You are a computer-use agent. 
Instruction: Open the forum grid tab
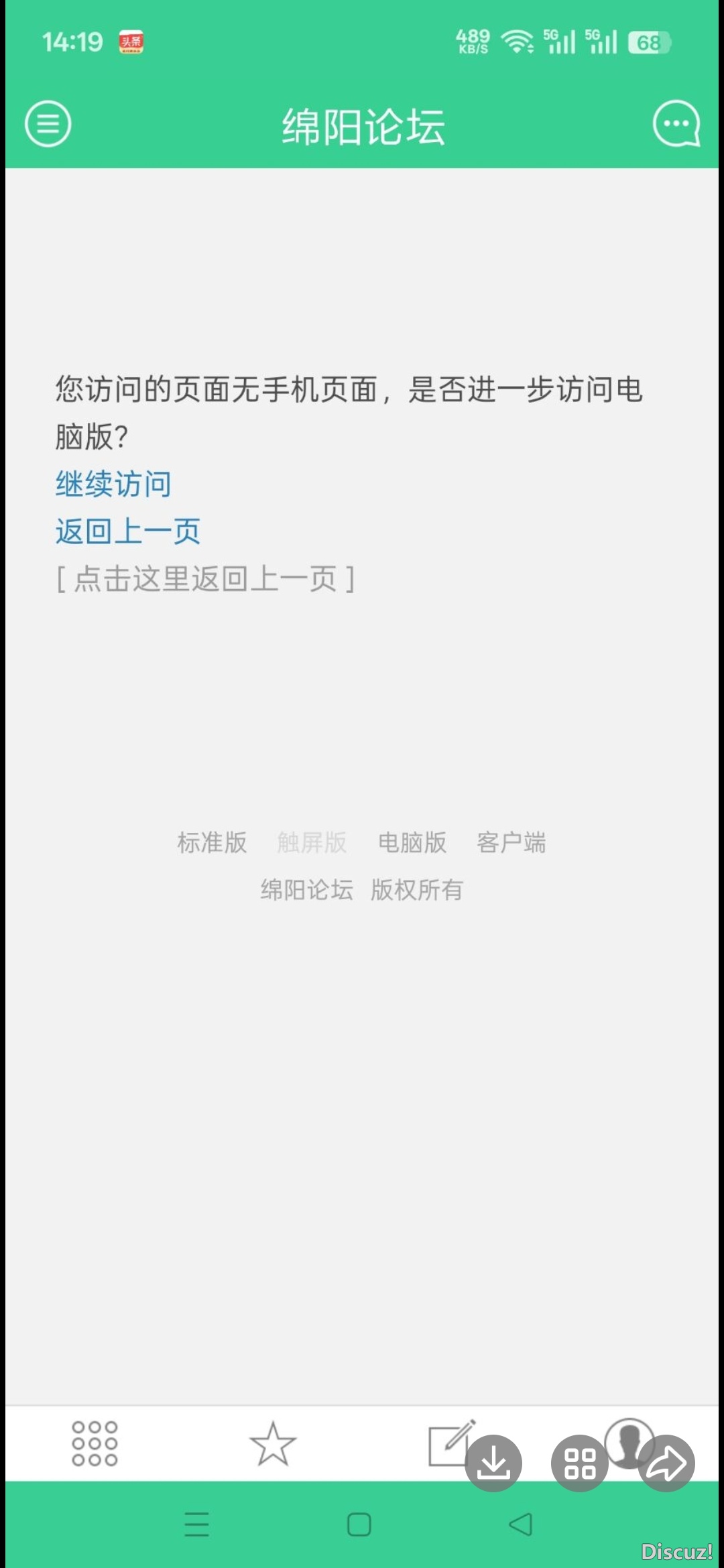(x=95, y=1443)
